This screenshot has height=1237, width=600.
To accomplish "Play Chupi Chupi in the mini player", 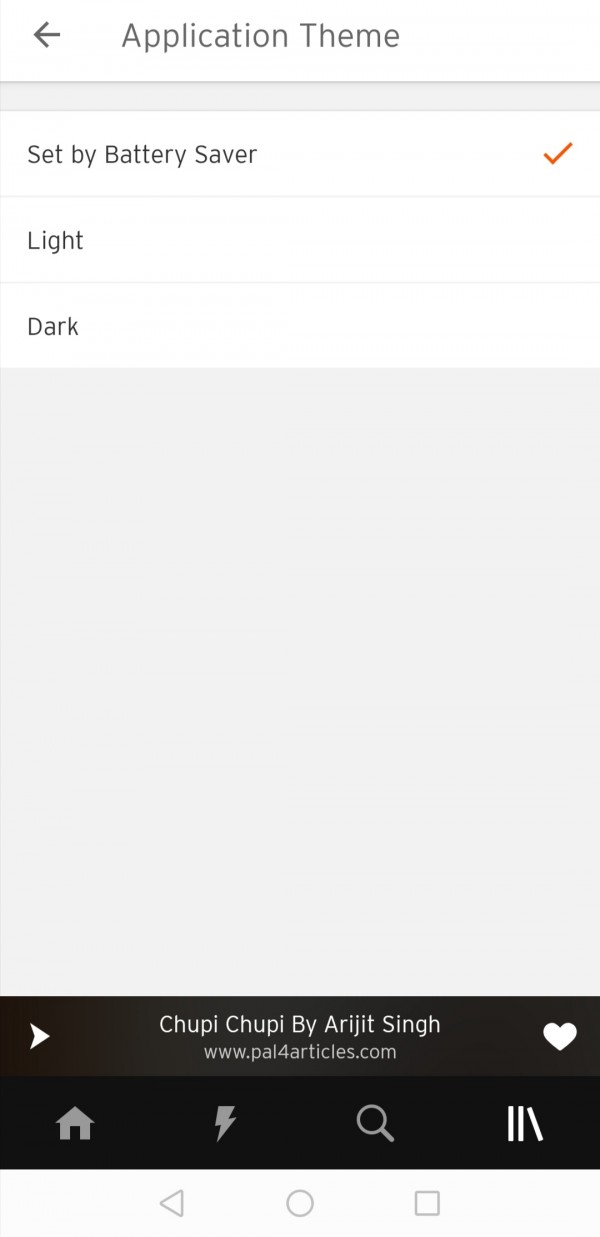I will click(x=40, y=1036).
